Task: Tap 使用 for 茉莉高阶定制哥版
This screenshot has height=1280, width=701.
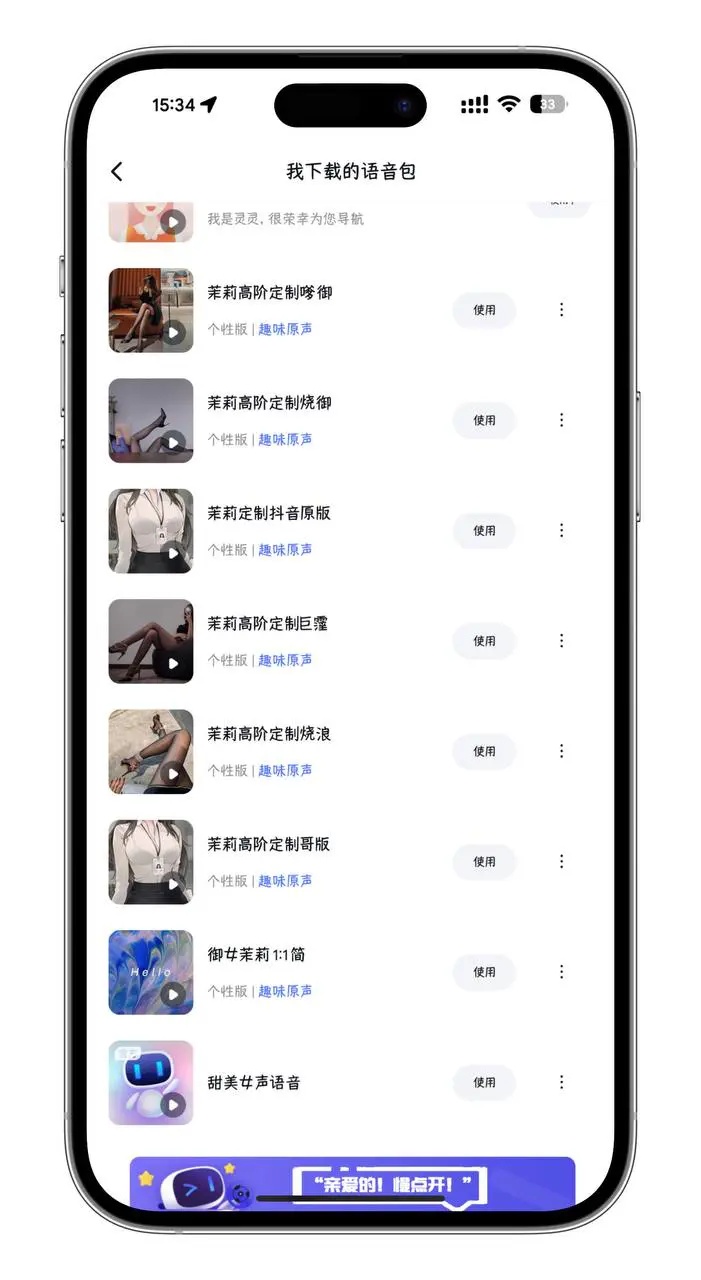Action: click(484, 862)
